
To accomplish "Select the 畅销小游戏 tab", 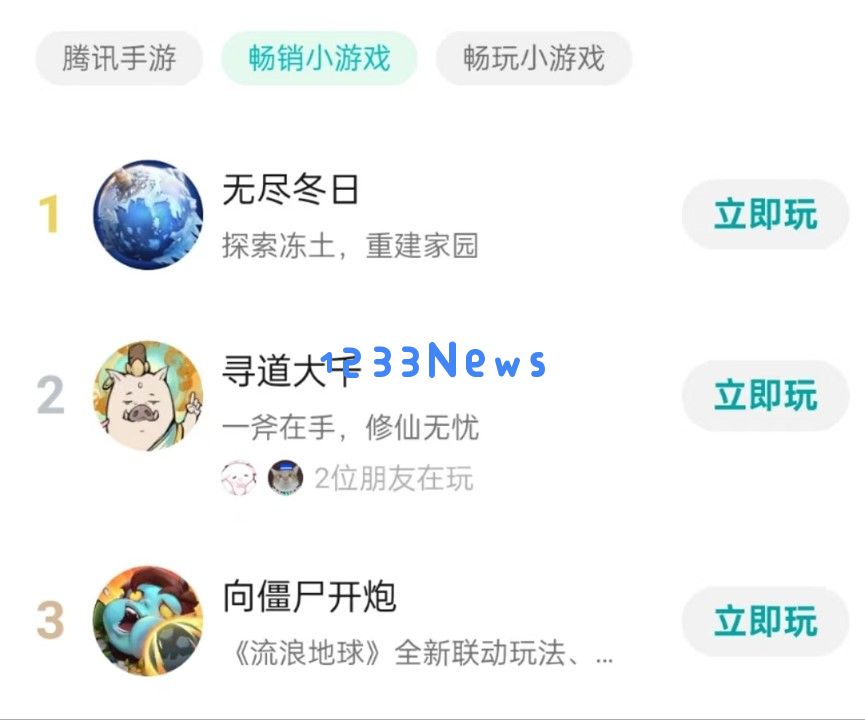I will [x=319, y=58].
